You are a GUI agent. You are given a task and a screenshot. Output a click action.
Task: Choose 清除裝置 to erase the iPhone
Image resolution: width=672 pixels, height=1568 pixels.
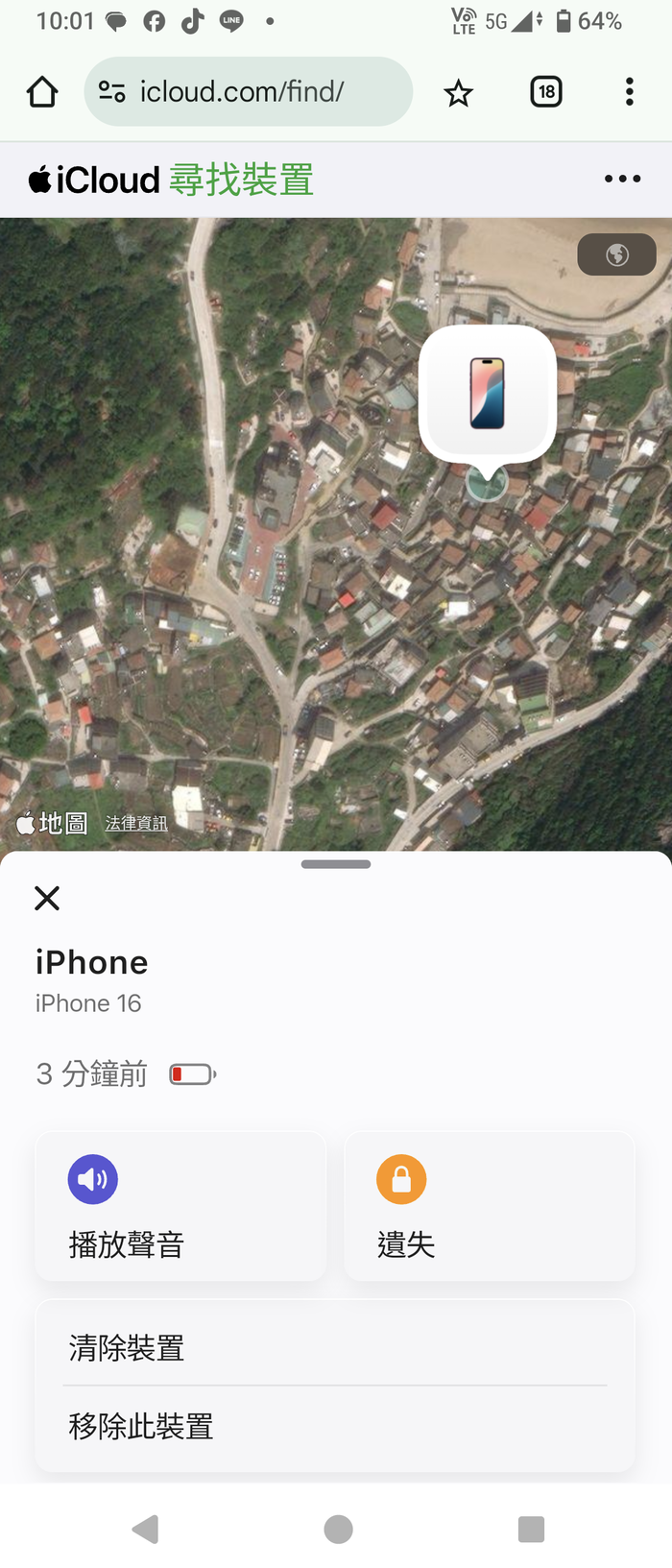coord(334,1347)
